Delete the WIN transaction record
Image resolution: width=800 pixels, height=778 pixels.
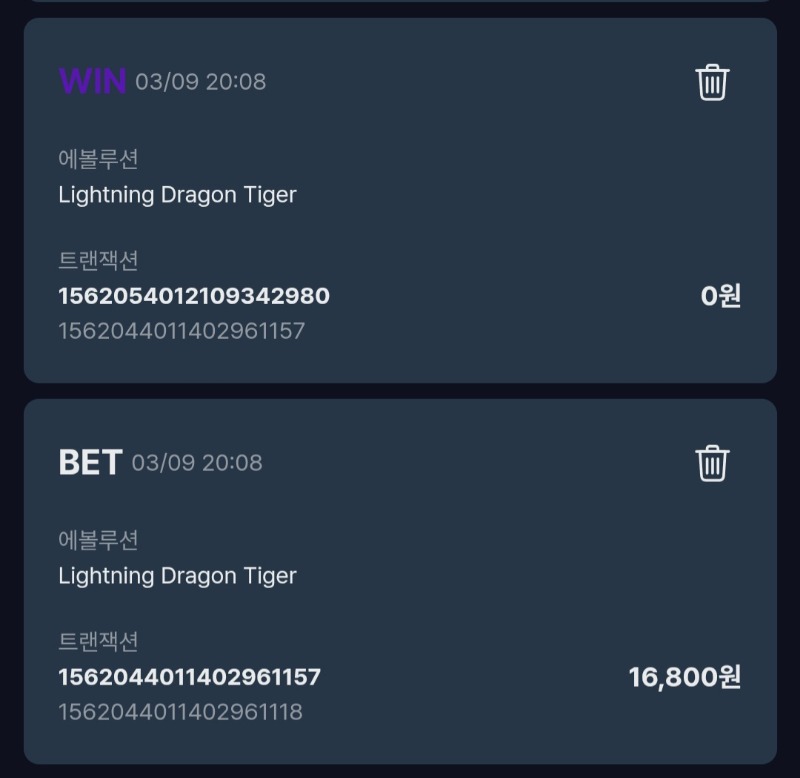coord(712,82)
